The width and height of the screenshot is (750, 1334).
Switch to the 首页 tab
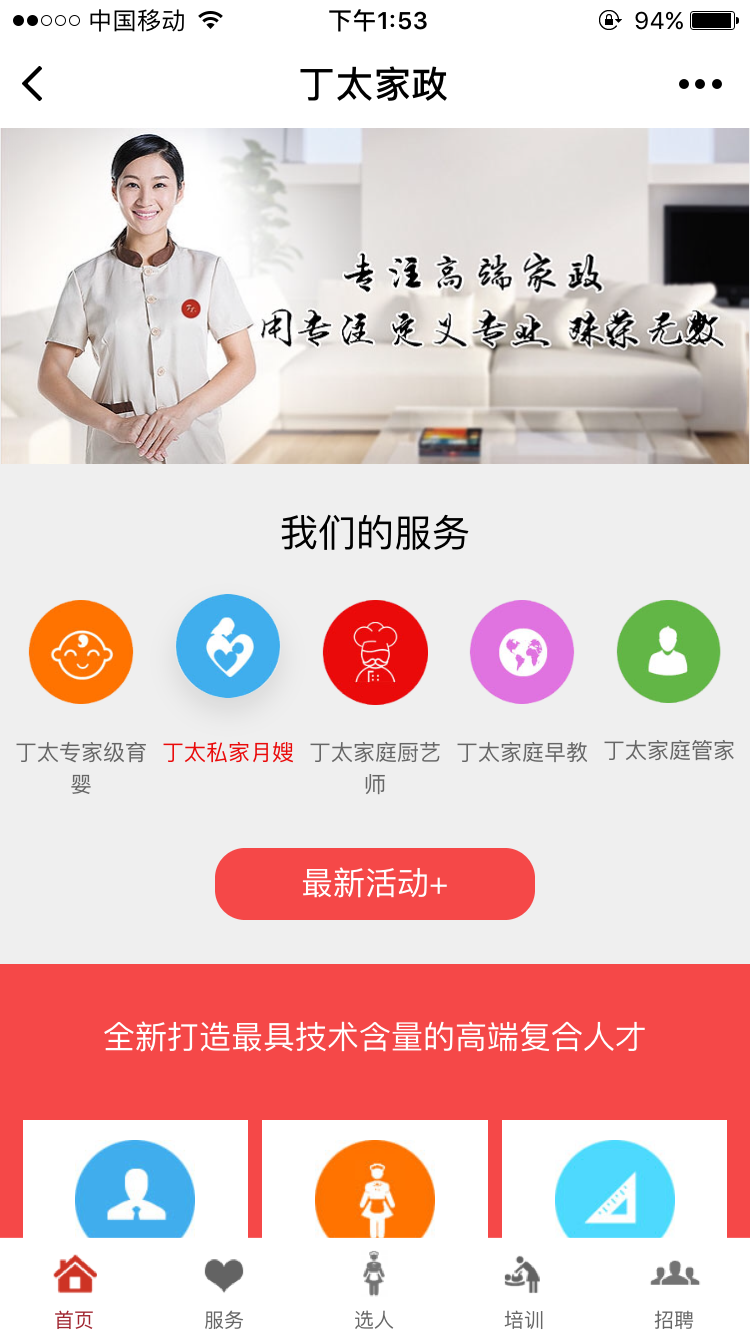pos(75,1290)
